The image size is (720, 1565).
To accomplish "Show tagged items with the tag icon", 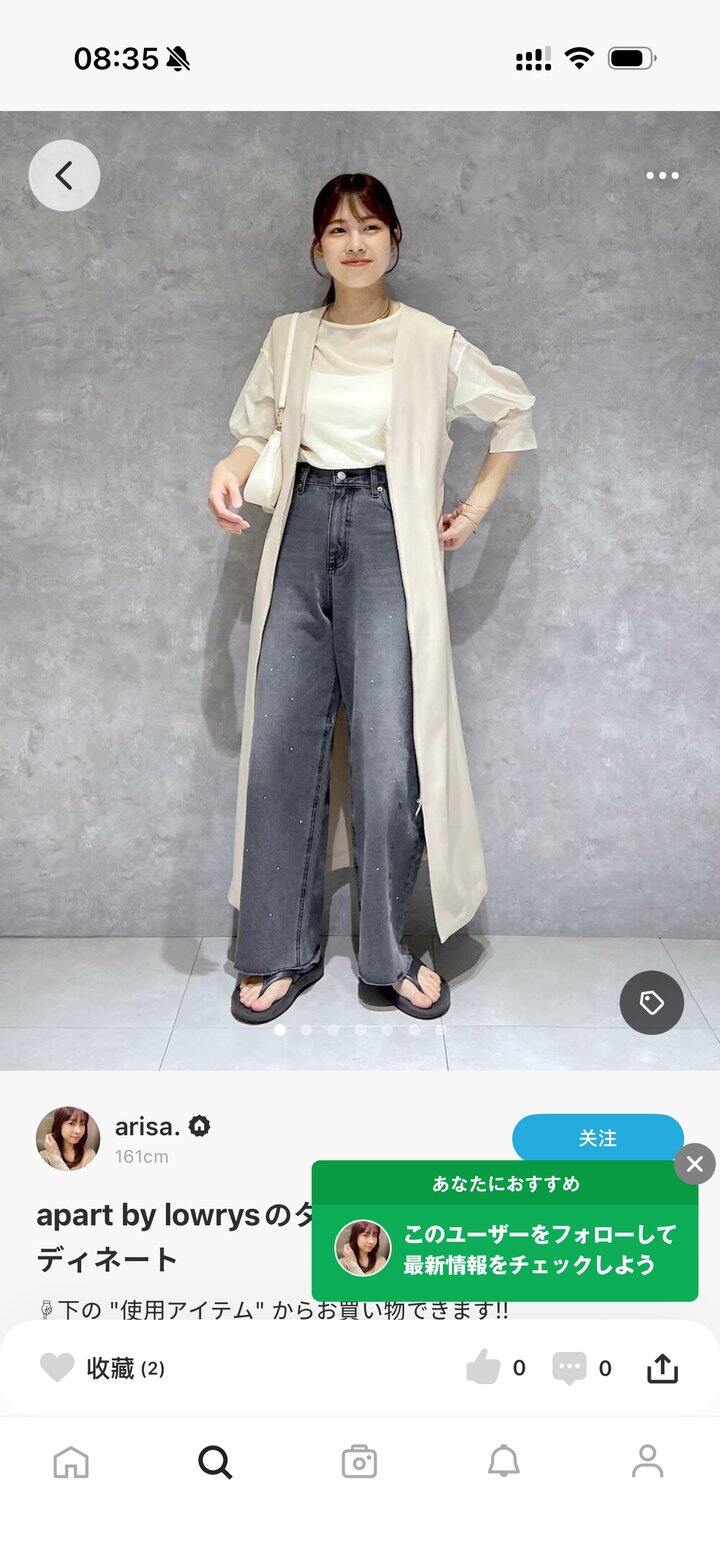I will [x=651, y=1003].
